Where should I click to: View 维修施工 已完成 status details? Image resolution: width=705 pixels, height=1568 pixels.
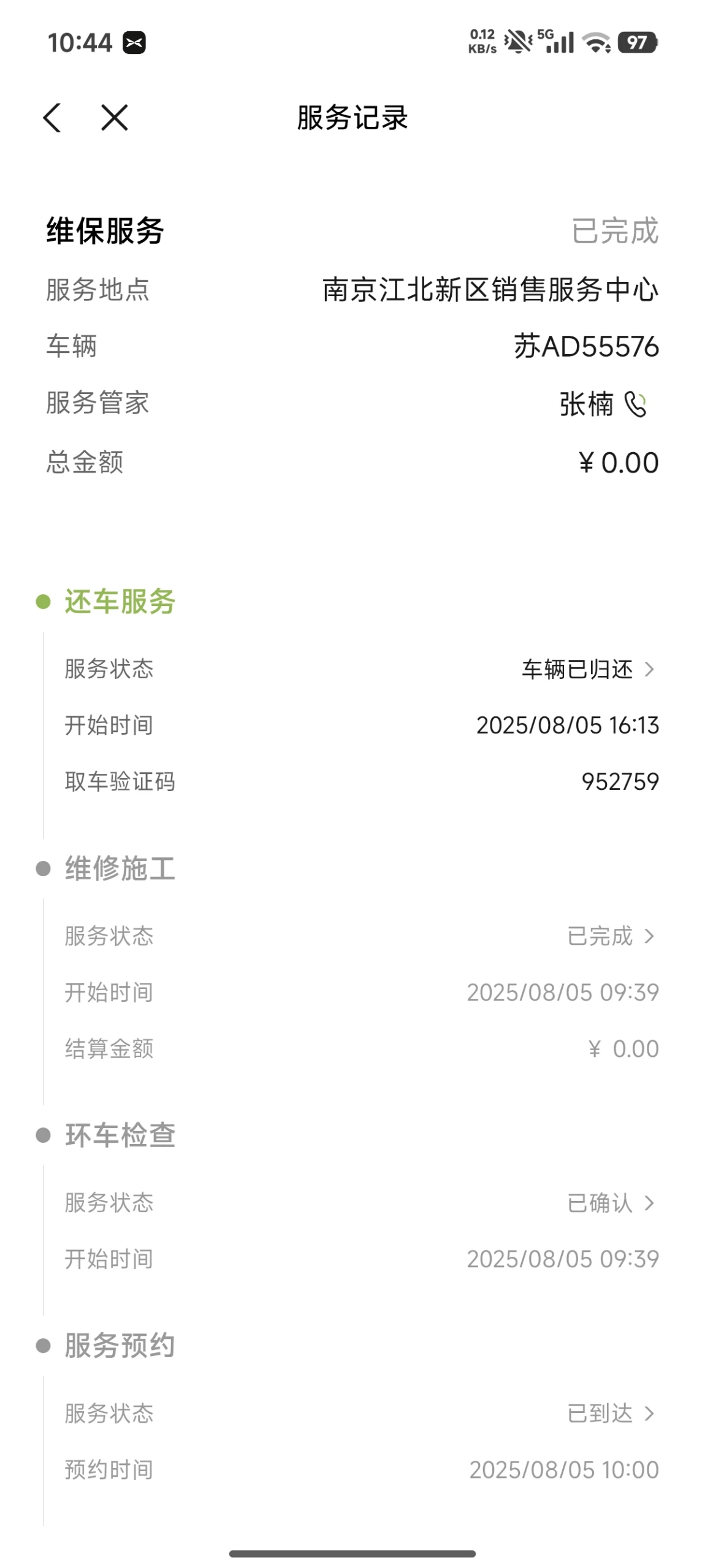coord(611,936)
